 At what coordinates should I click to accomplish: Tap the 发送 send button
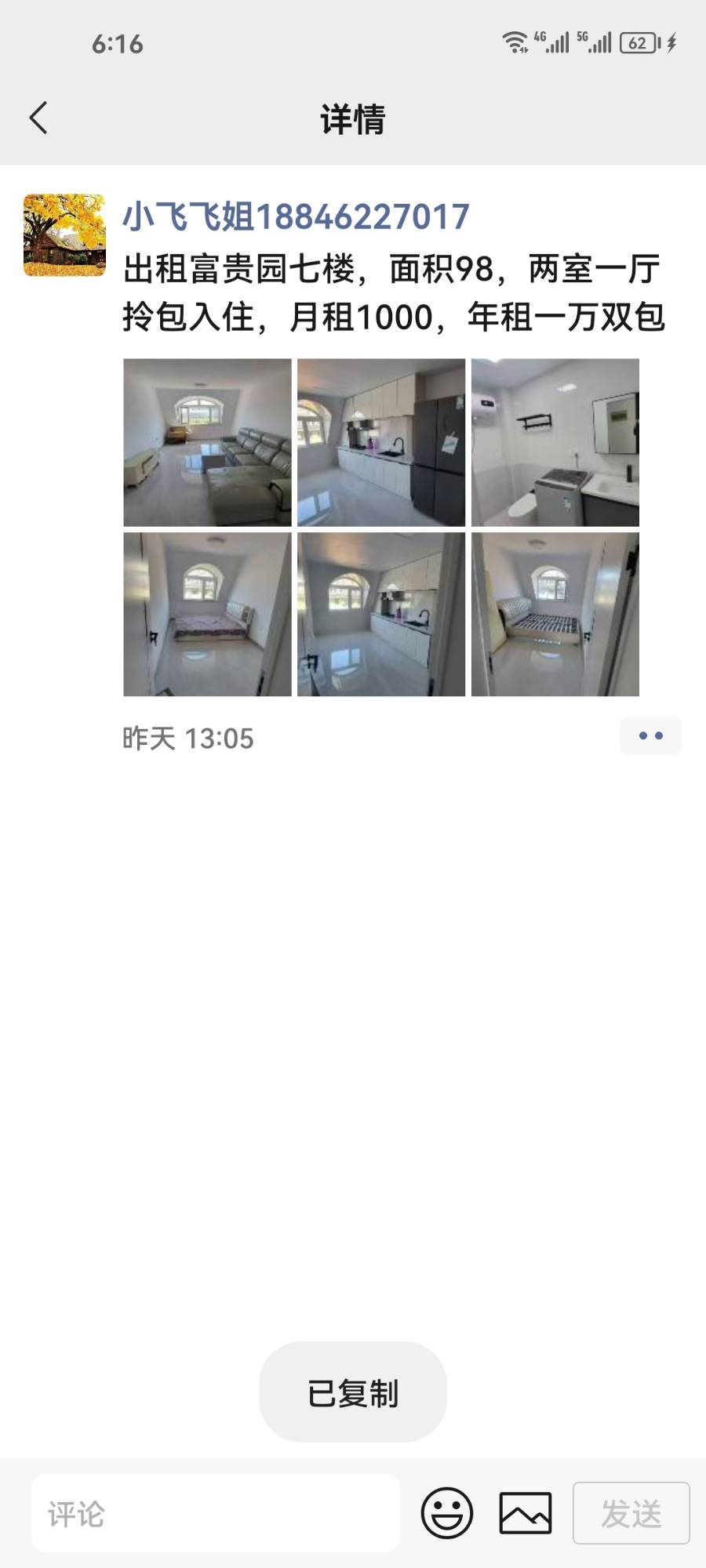(631, 1513)
